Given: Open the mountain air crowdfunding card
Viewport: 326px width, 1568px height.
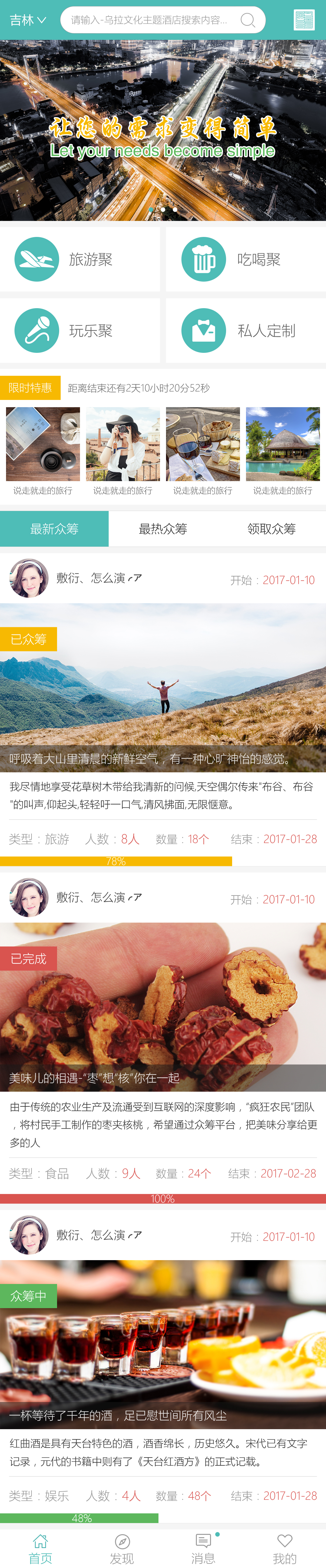Looking at the screenshot, I should (163, 688).
